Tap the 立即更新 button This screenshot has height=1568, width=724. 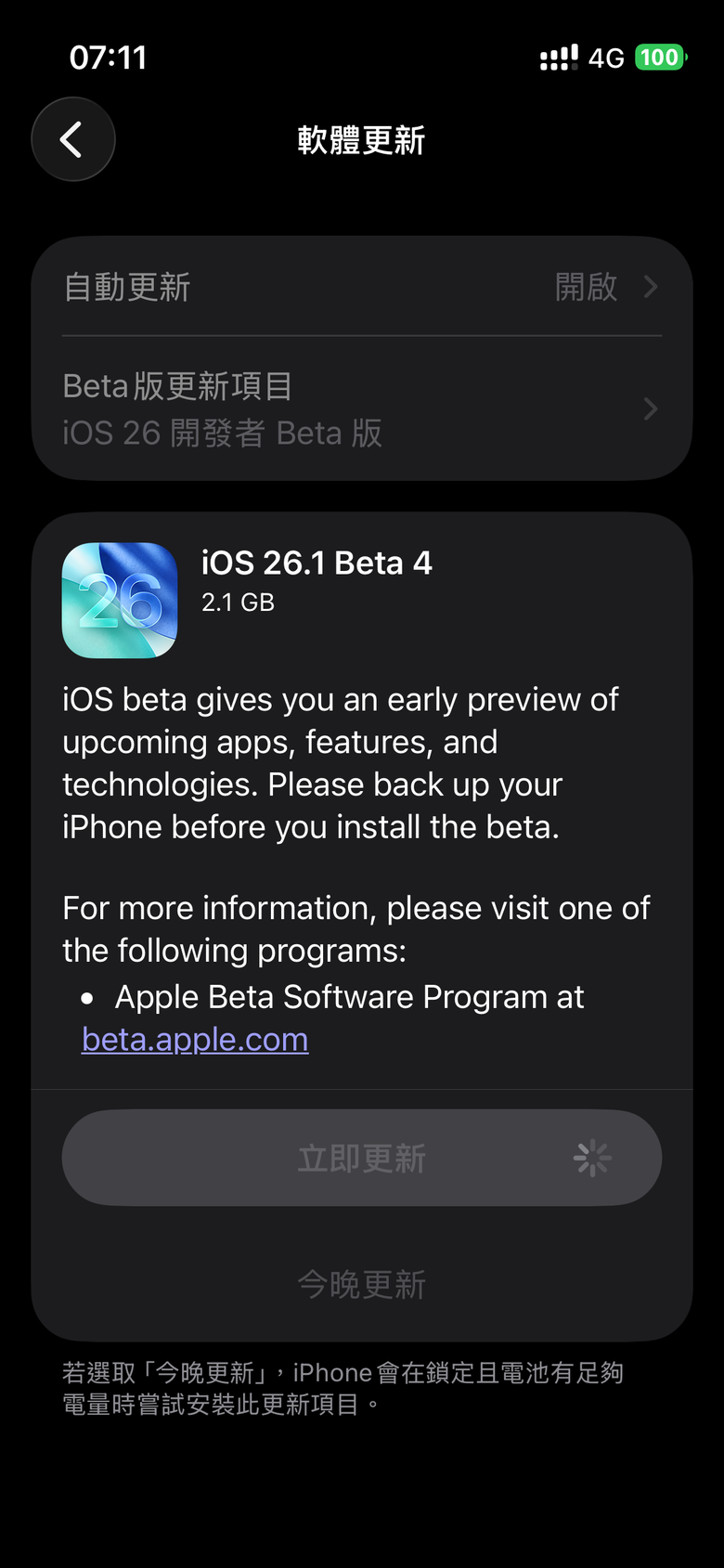pos(361,1158)
